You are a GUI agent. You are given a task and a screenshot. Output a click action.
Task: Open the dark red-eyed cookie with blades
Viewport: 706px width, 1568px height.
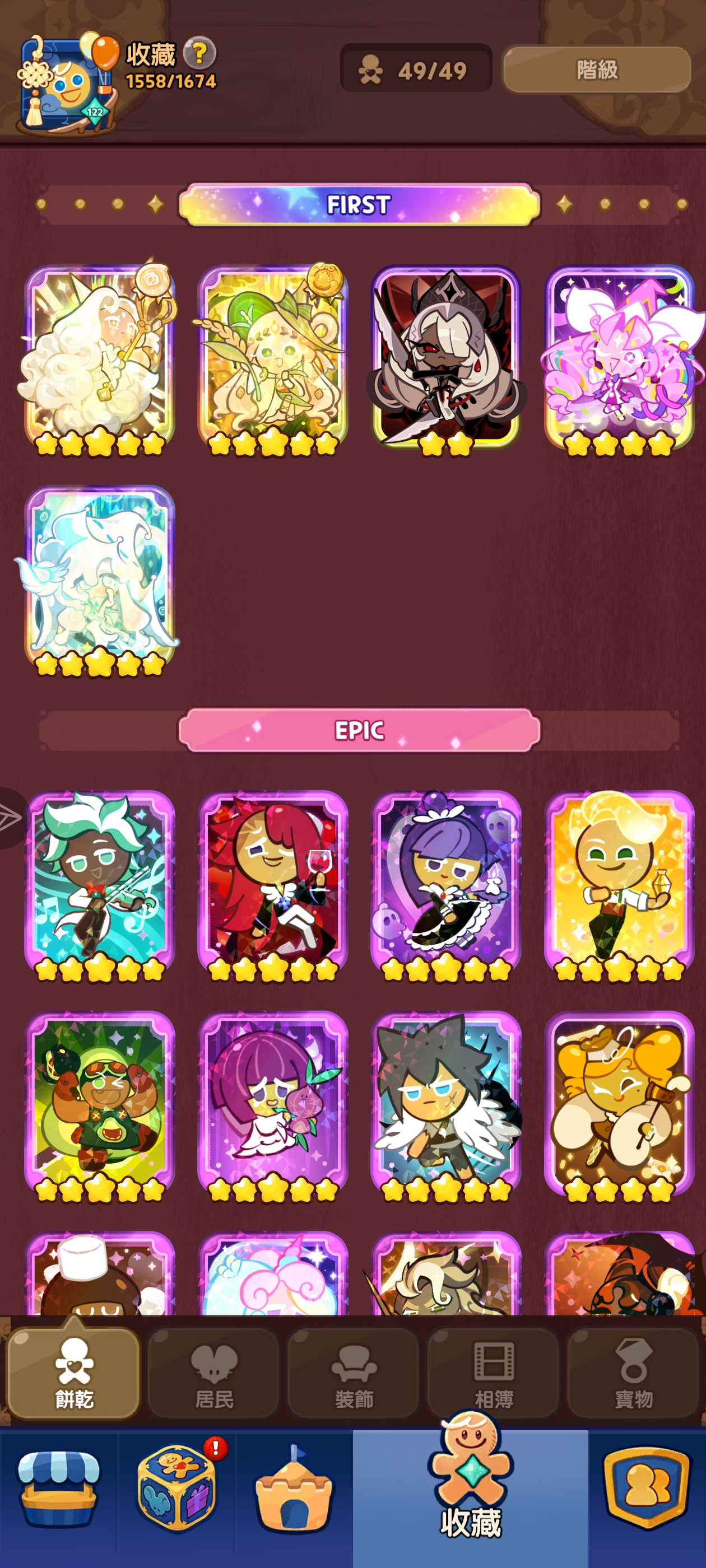[446, 359]
